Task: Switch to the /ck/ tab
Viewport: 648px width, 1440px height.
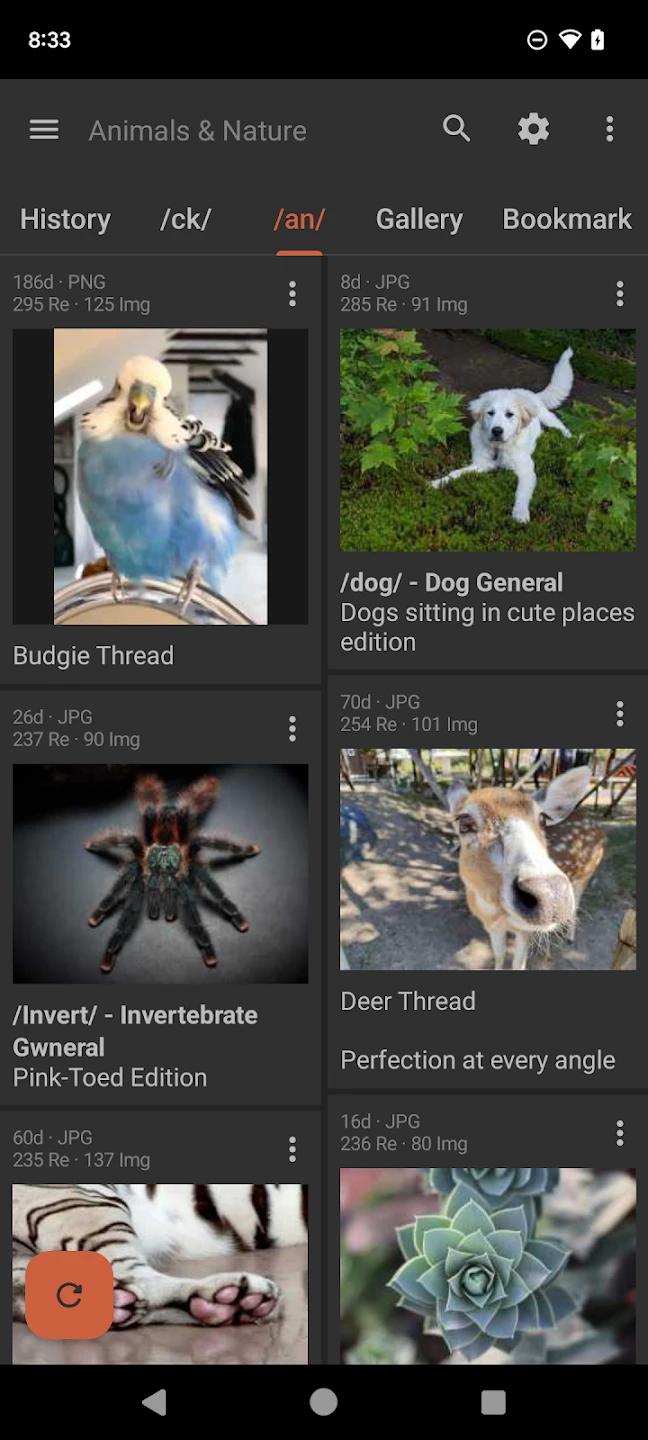Action: (185, 219)
